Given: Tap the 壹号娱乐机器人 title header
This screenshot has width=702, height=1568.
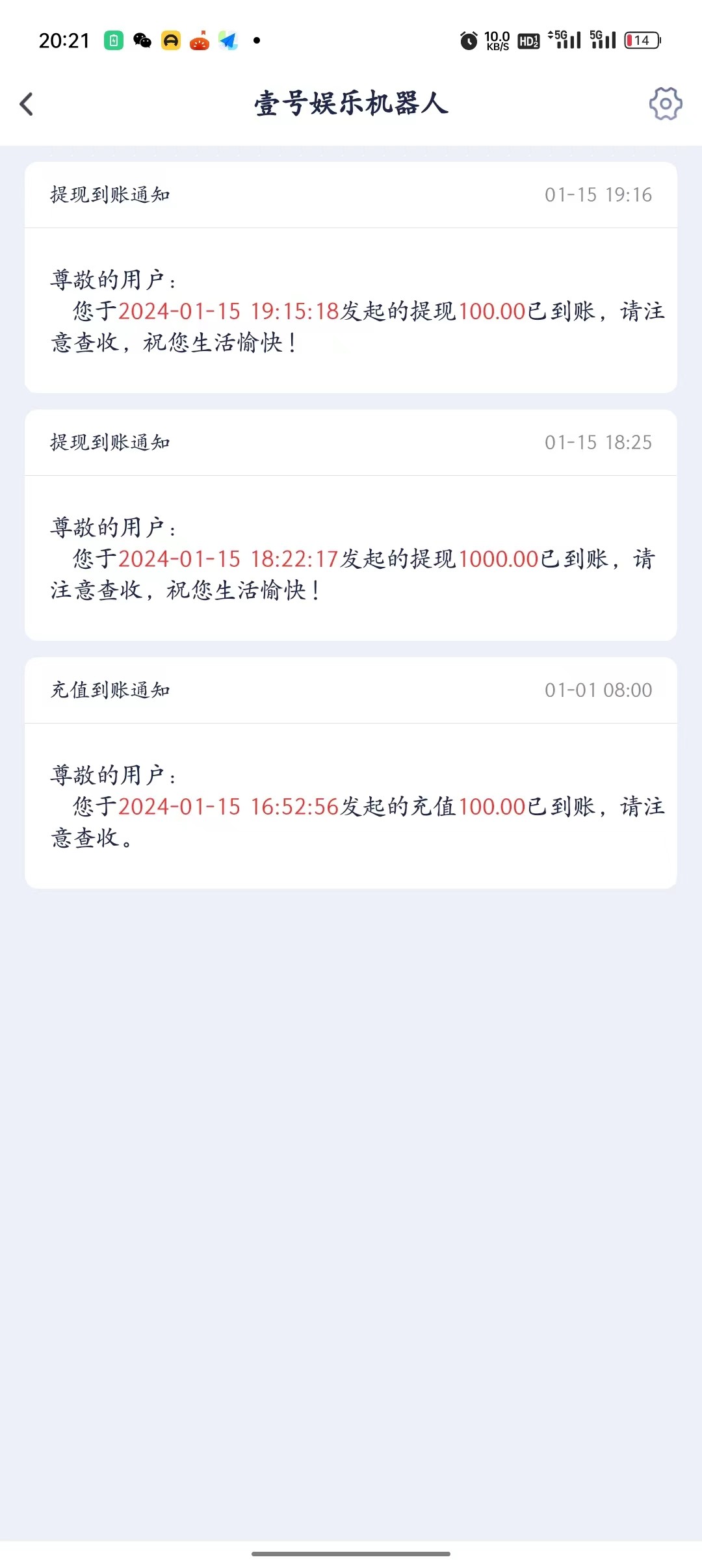Looking at the screenshot, I should point(351,104).
